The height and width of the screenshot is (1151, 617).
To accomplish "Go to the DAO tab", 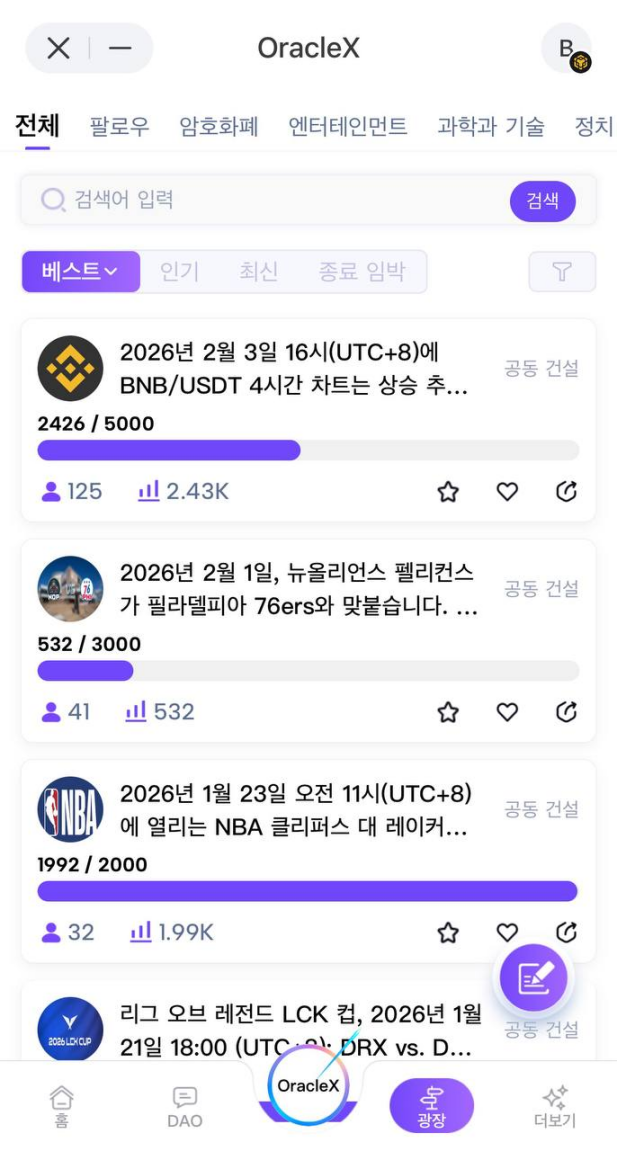I will pos(185,1107).
